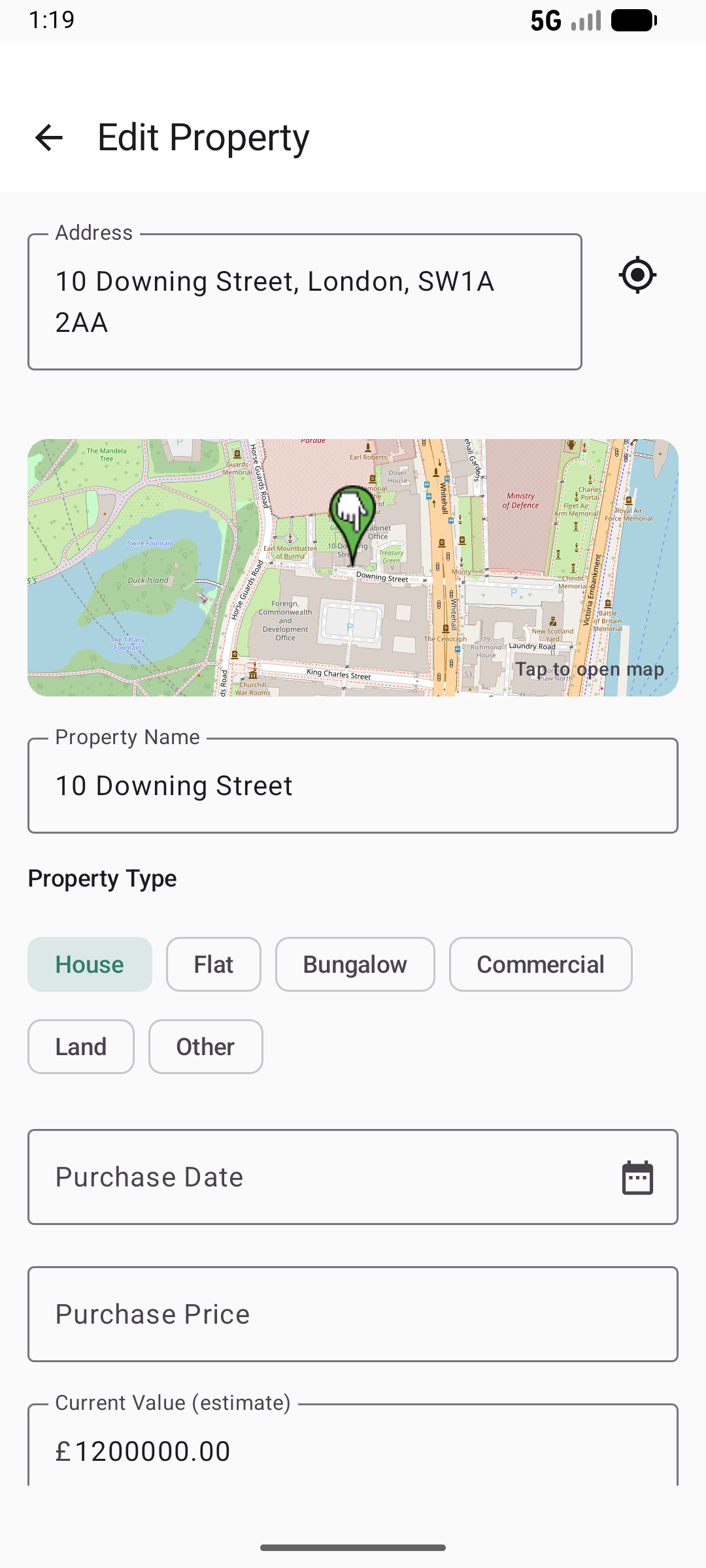Open the calendar icon for Purchase Date
Screen dimensions: 706x1568
click(x=637, y=1176)
